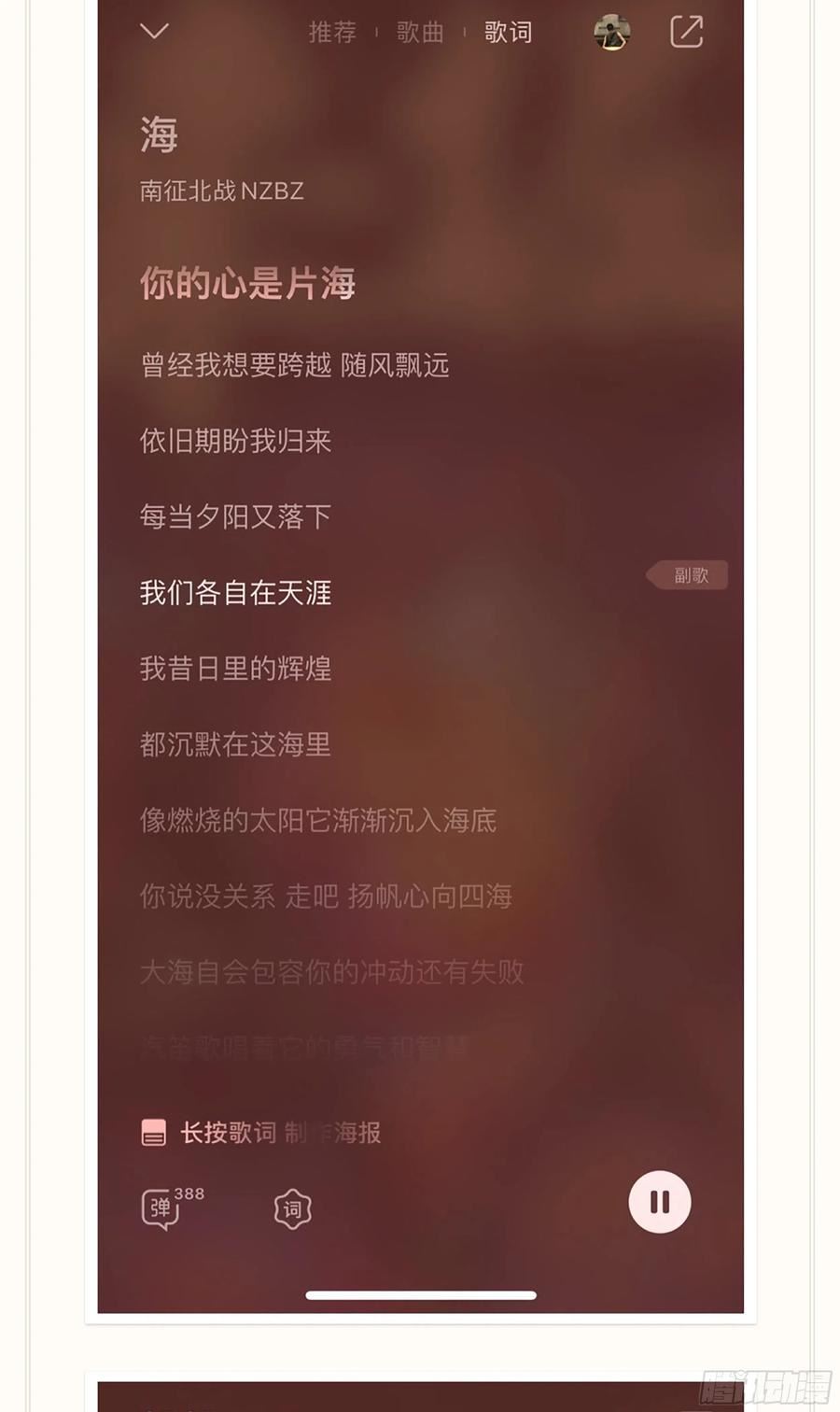
Task: Select the 歌词 tab
Action: click(x=508, y=32)
